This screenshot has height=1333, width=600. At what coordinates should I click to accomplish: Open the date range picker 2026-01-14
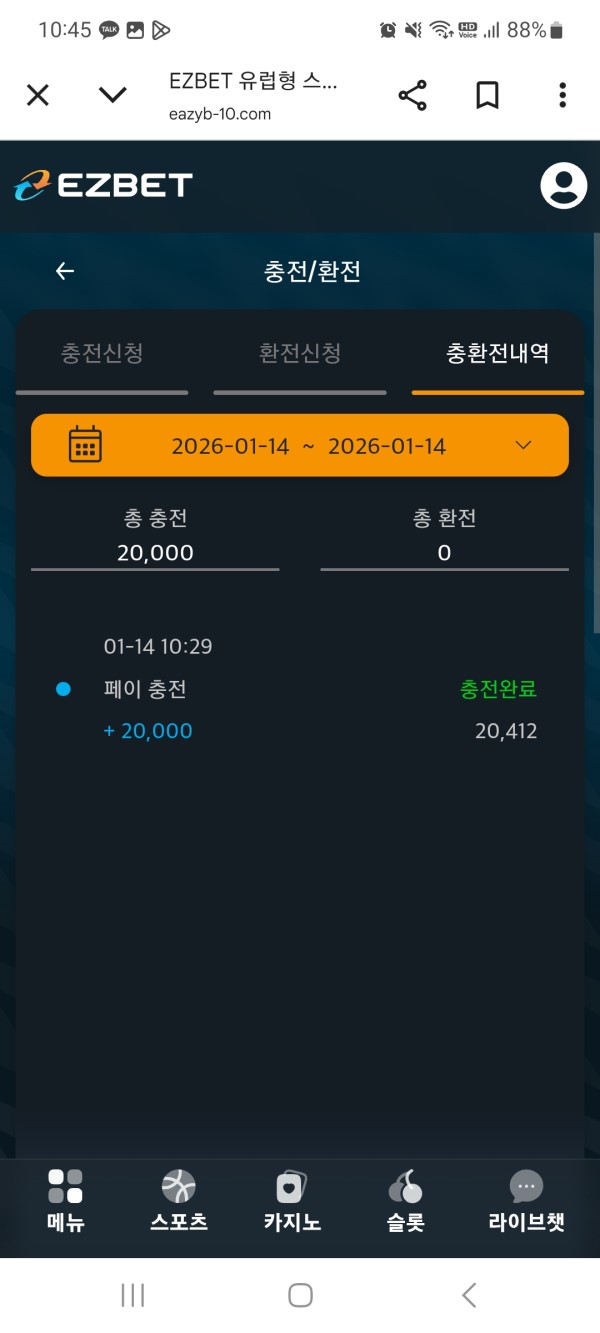(300, 445)
